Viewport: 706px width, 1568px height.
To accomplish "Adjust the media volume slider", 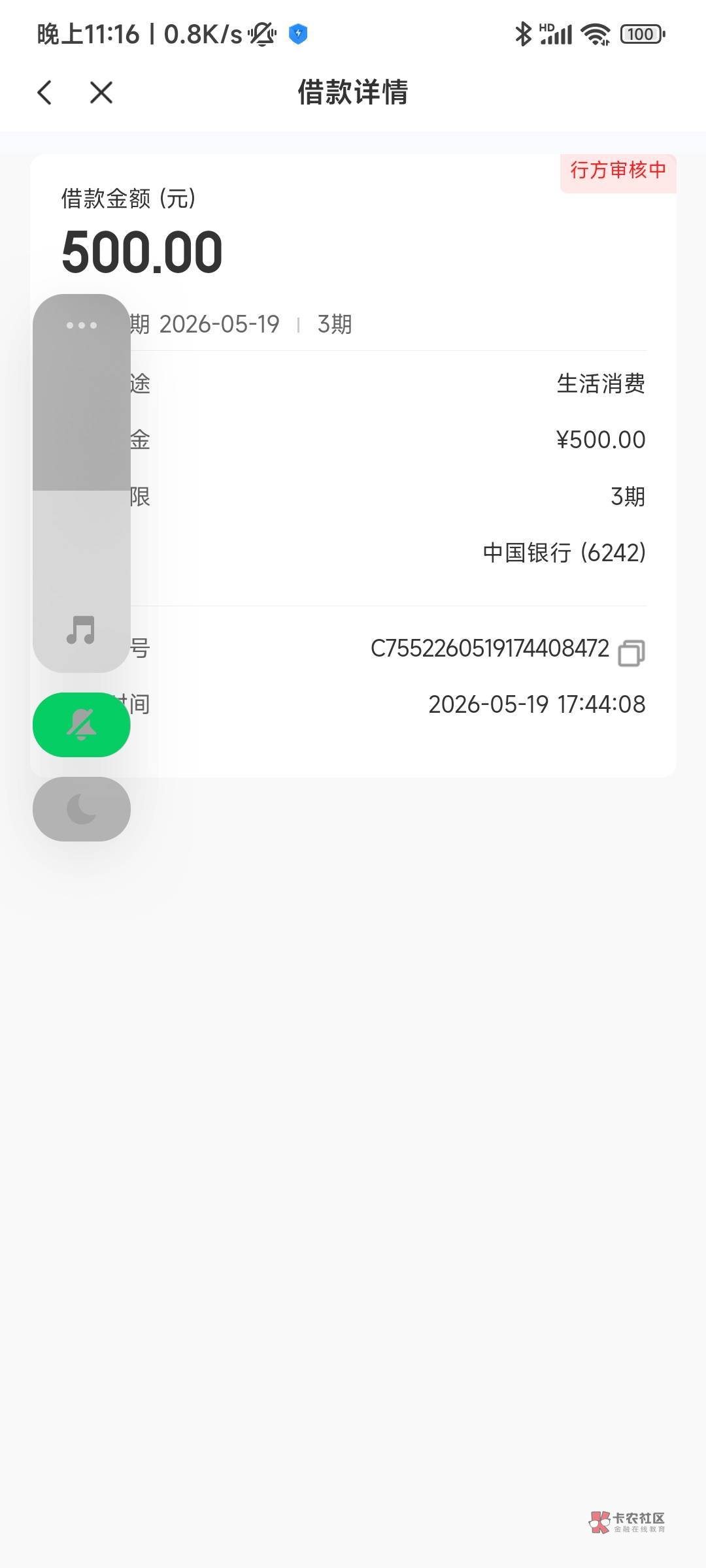I will (82, 483).
